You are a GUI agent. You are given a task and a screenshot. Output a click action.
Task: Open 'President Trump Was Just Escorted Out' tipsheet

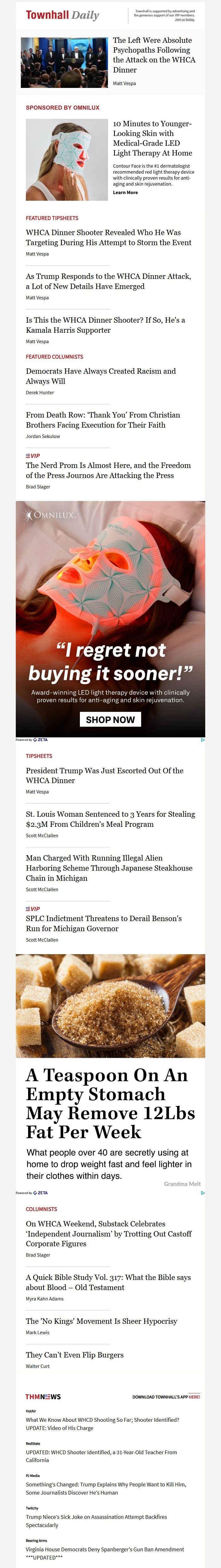click(105, 775)
